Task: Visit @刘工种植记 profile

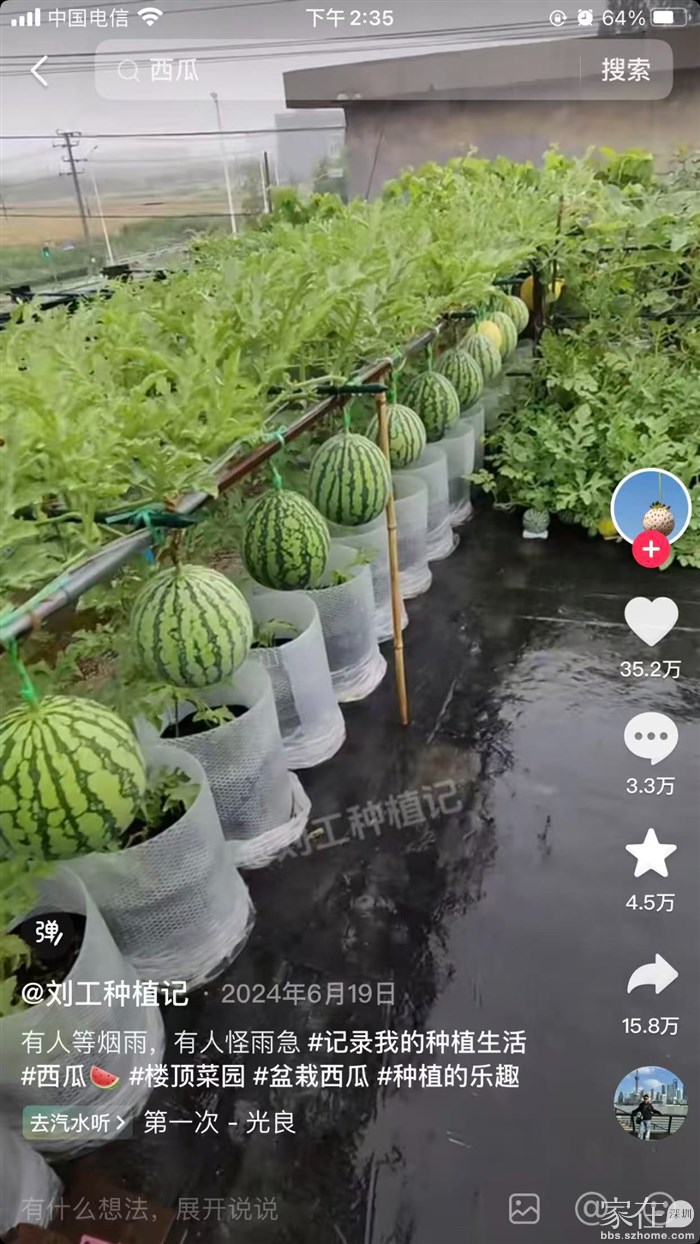Action: click(105, 994)
